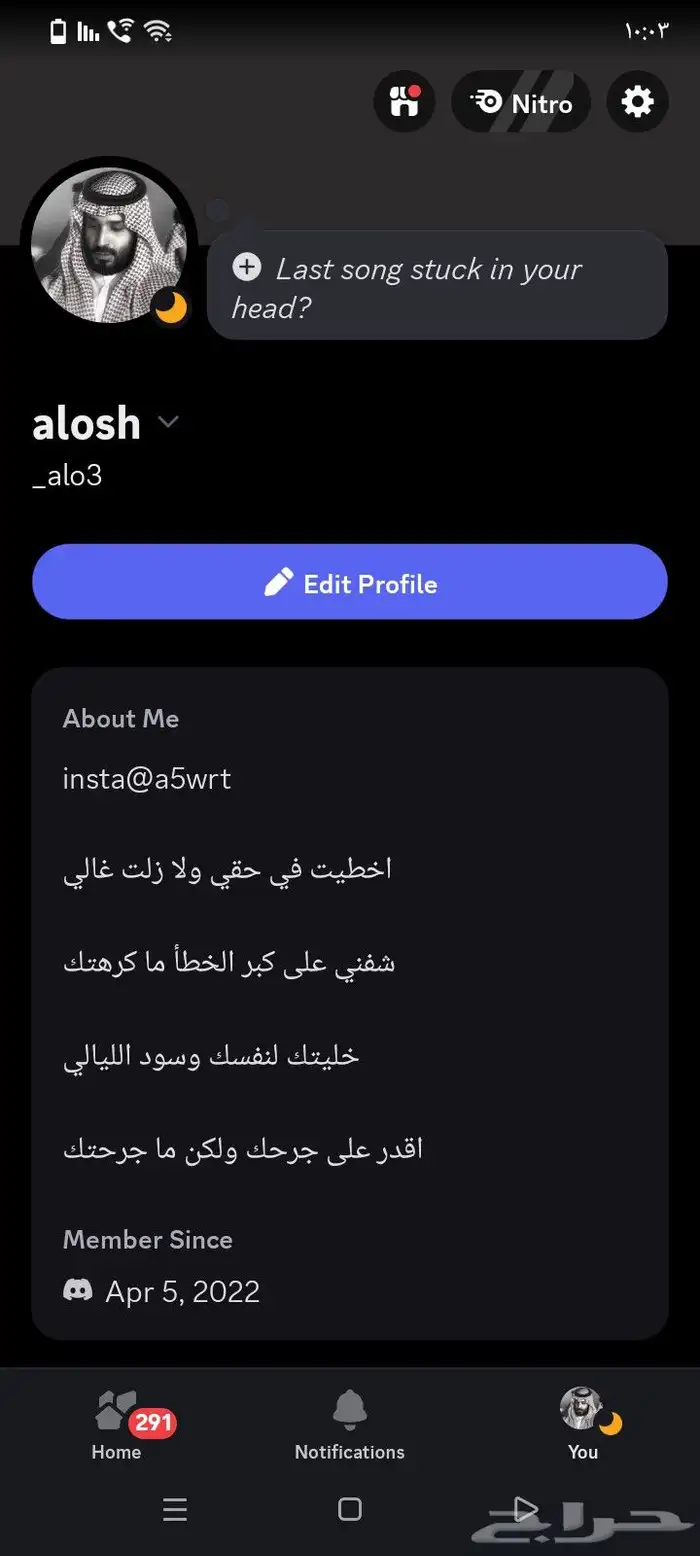This screenshot has width=700, height=1556.
Task: Switch to the Home tab
Action: (x=117, y=1424)
